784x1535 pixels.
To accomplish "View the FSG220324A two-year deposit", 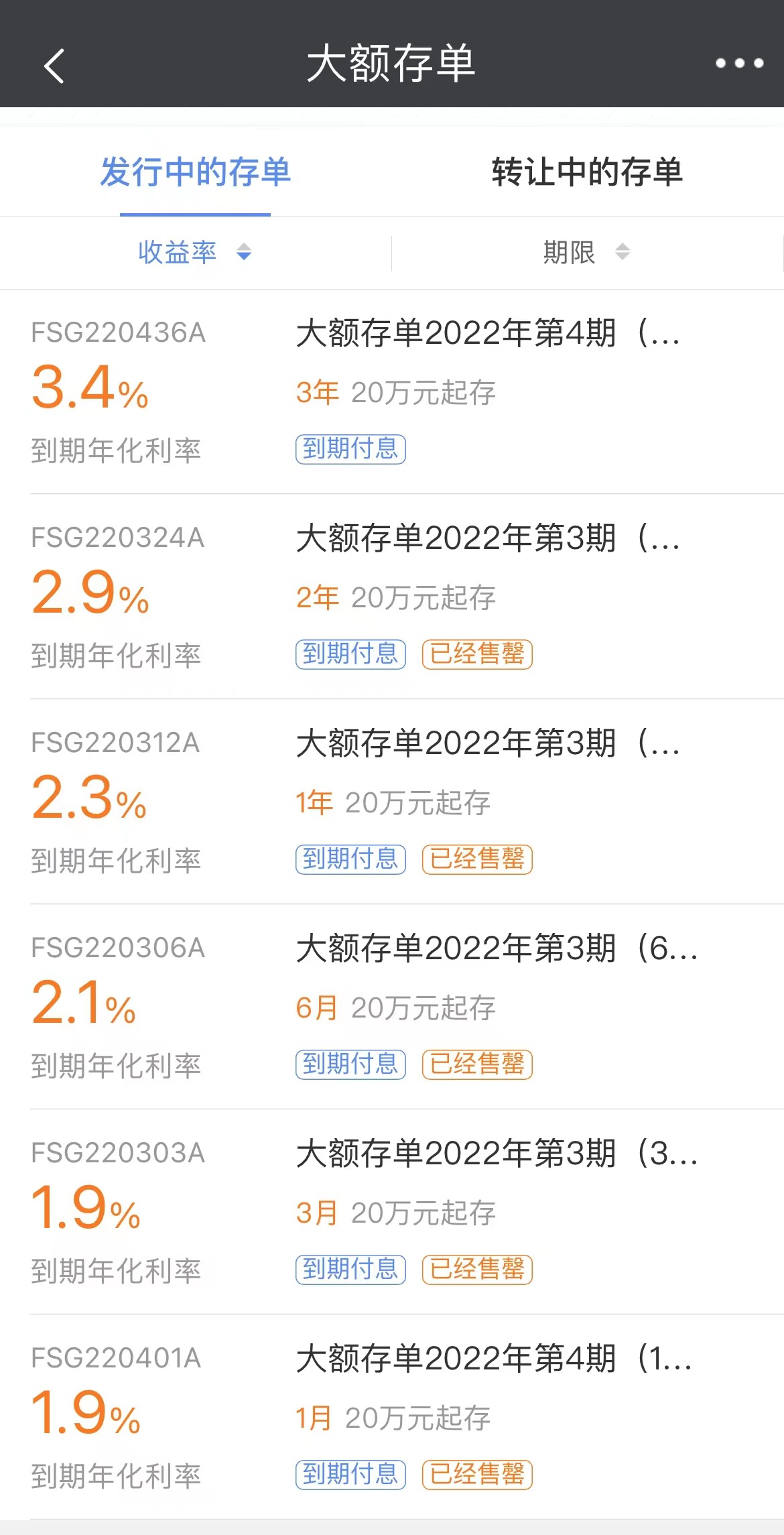I will [392, 597].
